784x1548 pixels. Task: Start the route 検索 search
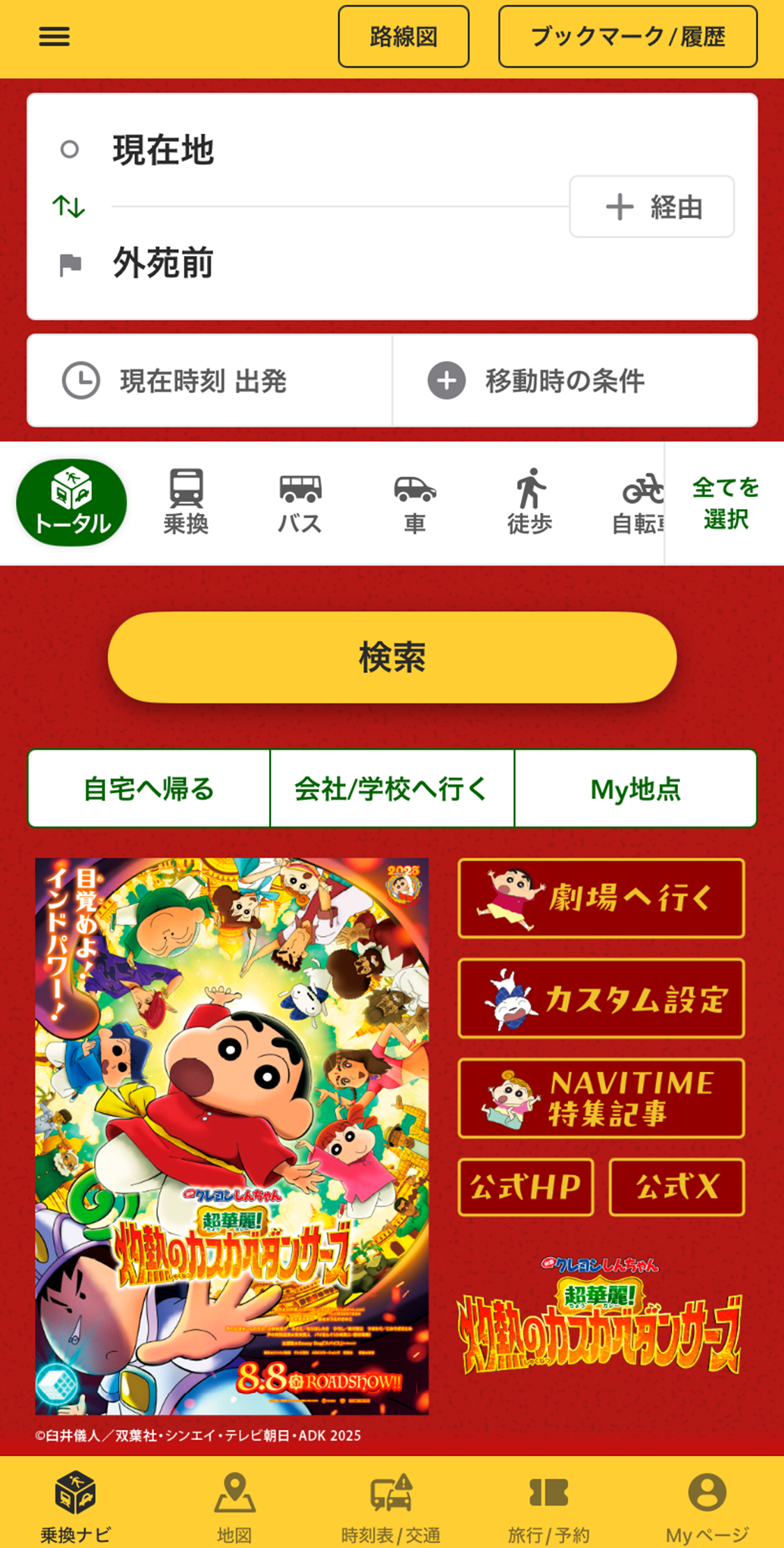point(392,657)
